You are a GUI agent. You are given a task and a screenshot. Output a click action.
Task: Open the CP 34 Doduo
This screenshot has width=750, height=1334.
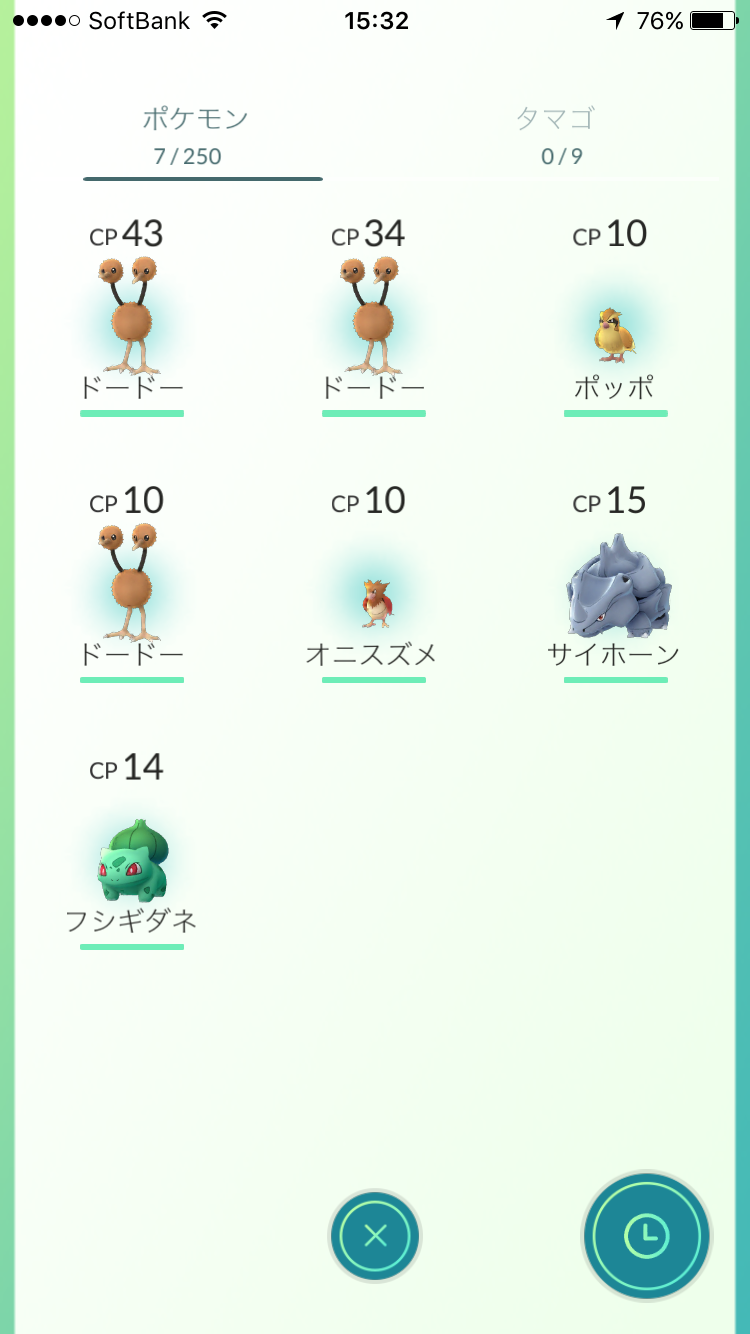click(x=374, y=310)
